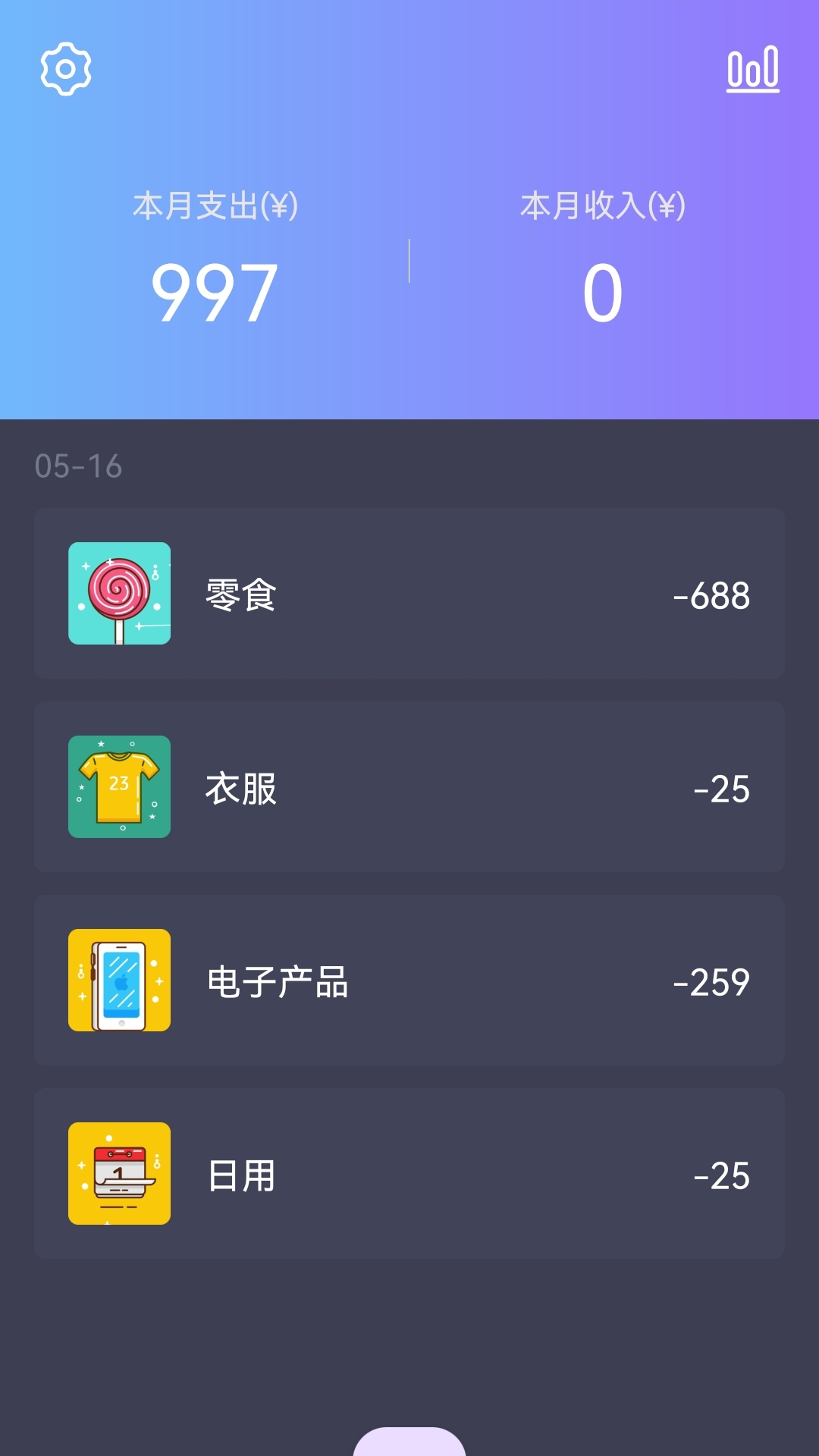Tap the calendar daily-use category icon
Screen dimensions: 819x1456
(x=119, y=1175)
